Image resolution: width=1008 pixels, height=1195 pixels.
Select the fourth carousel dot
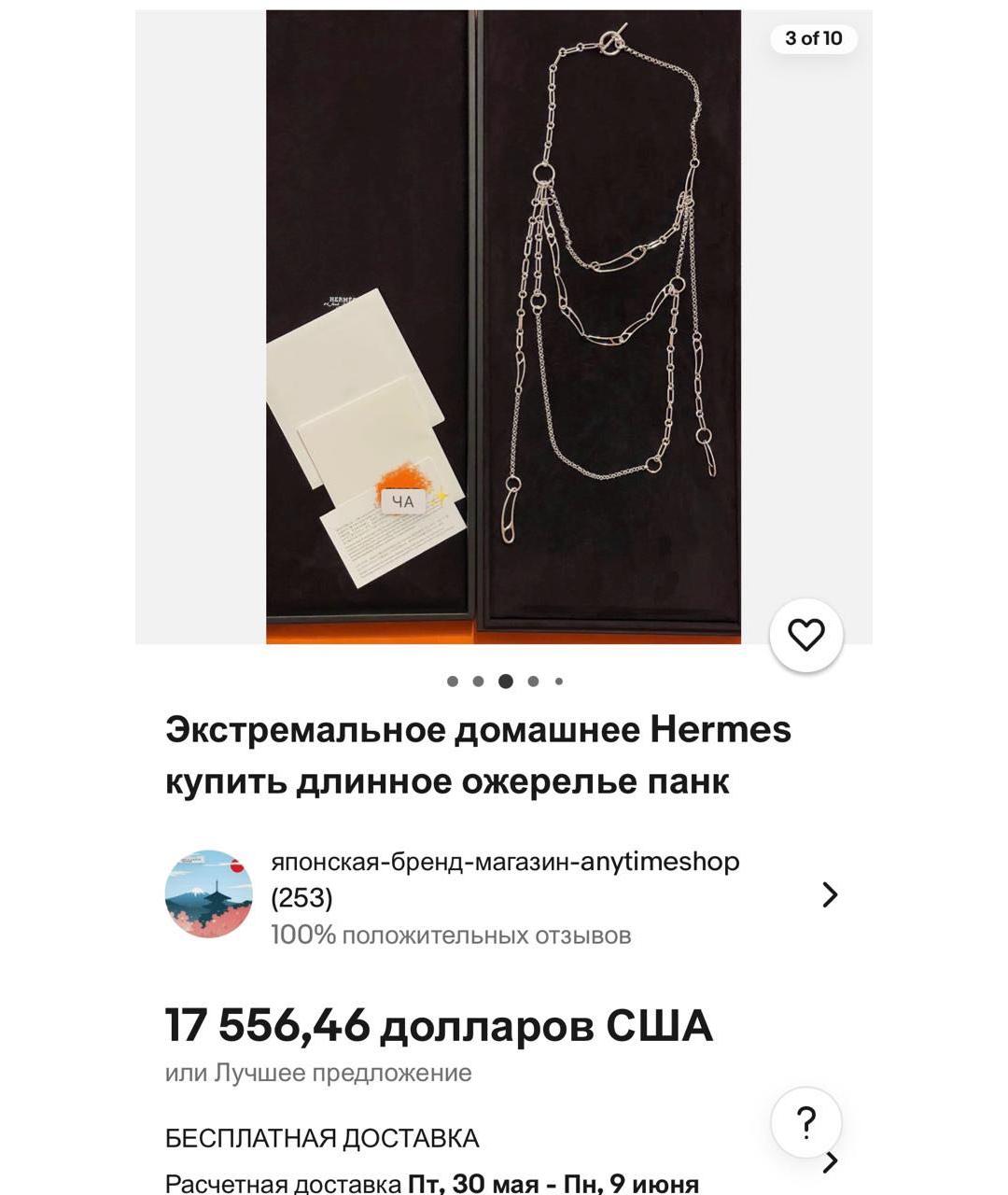click(533, 682)
